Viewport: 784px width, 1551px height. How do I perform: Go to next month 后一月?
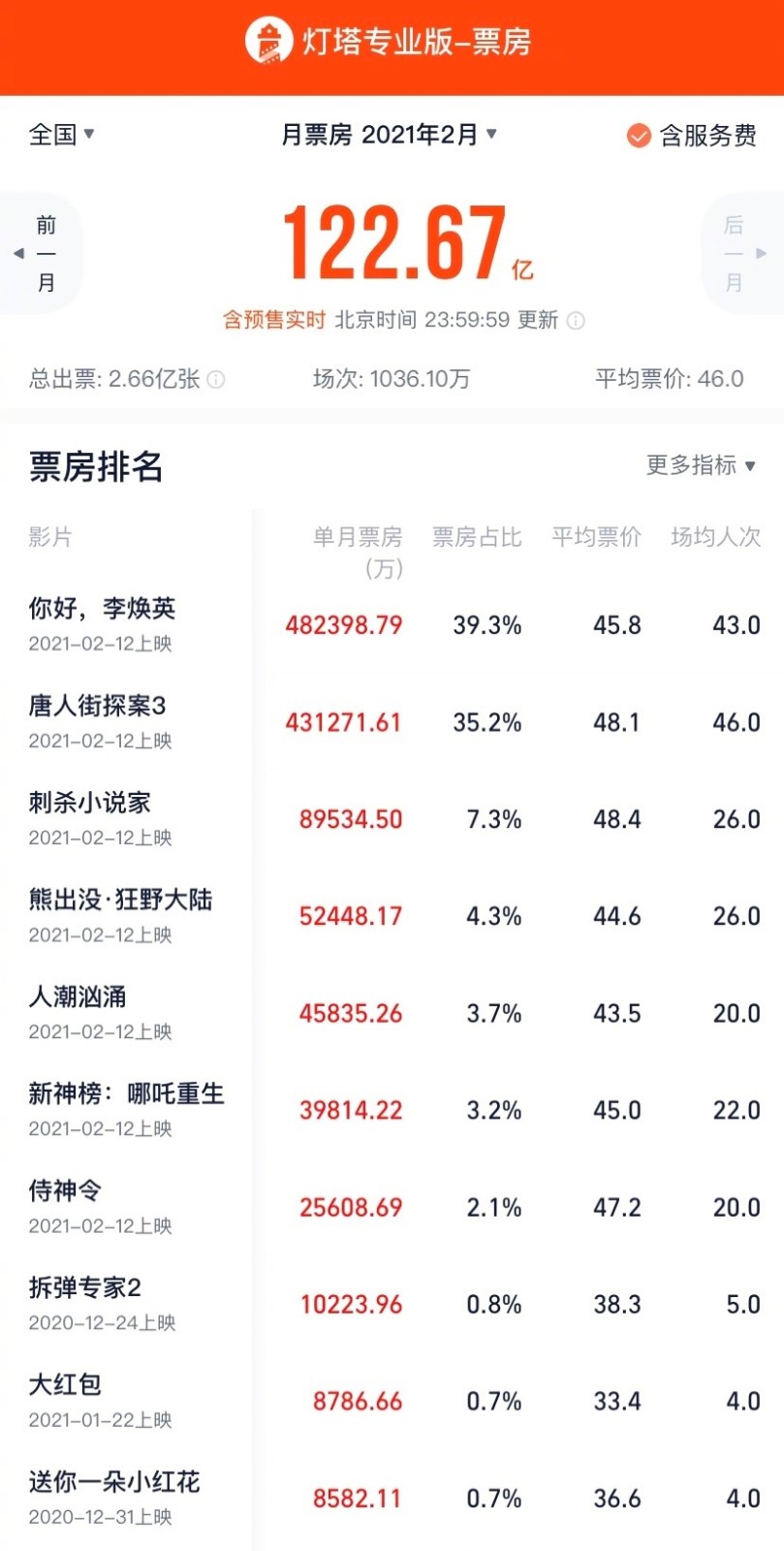click(x=740, y=253)
